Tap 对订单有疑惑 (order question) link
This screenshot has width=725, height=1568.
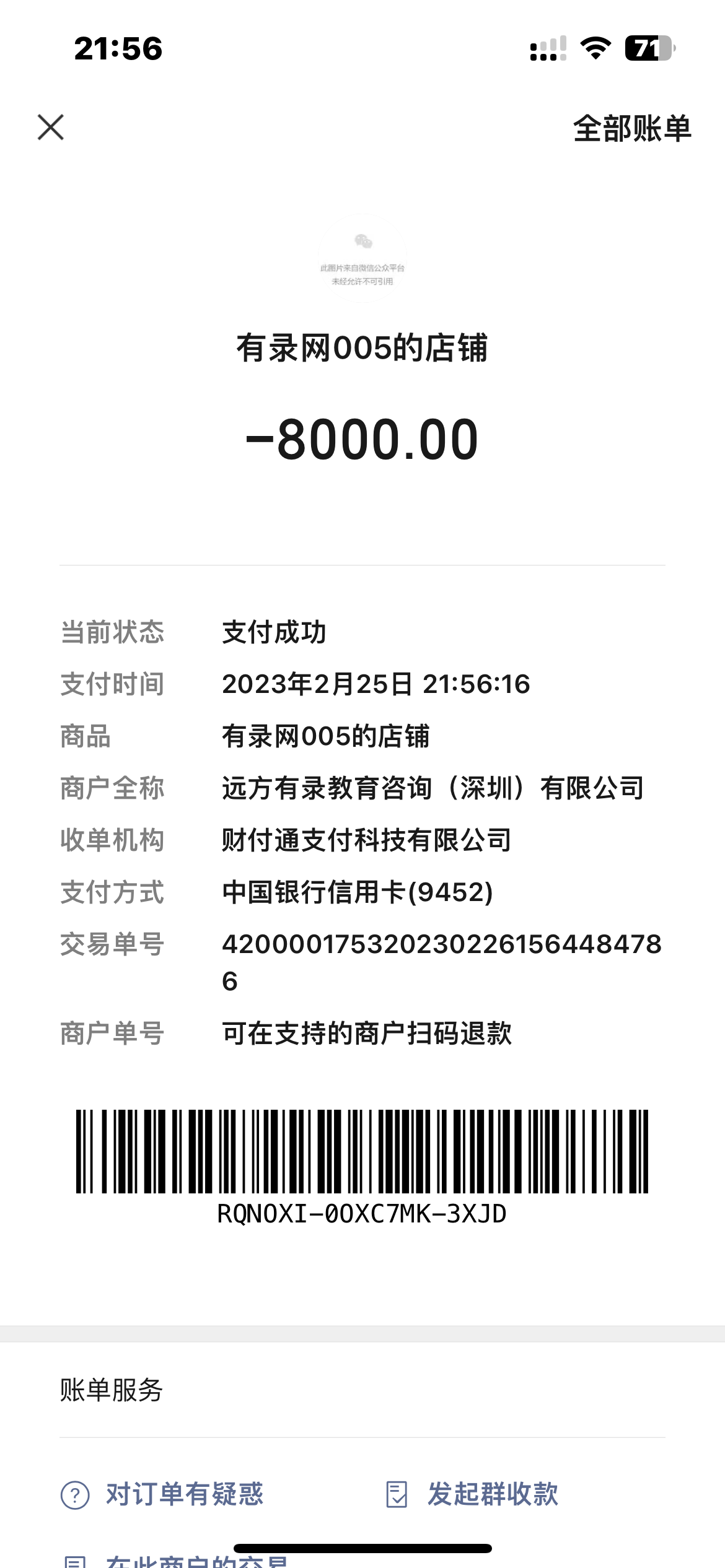pos(163,1494)
